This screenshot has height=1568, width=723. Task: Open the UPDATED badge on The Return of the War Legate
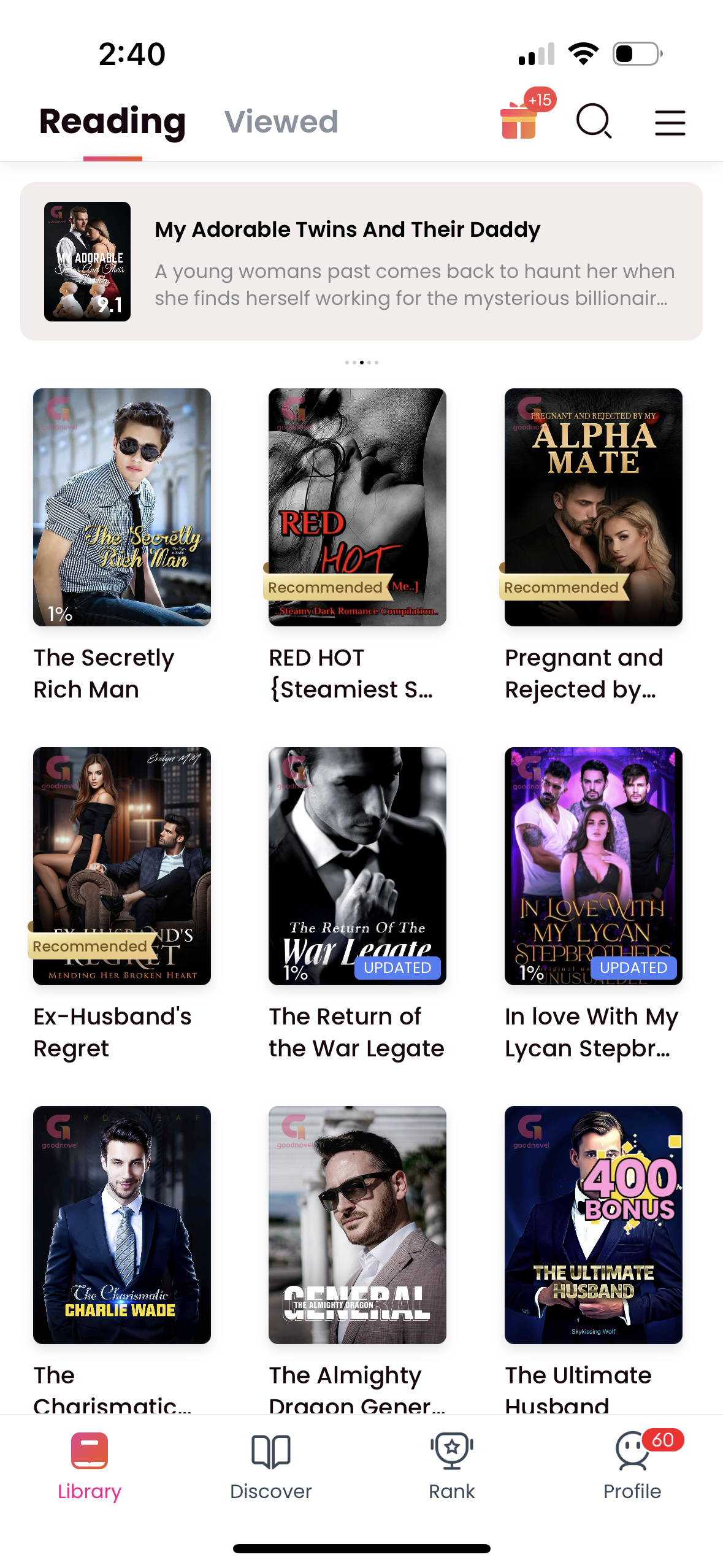(397, 968)
